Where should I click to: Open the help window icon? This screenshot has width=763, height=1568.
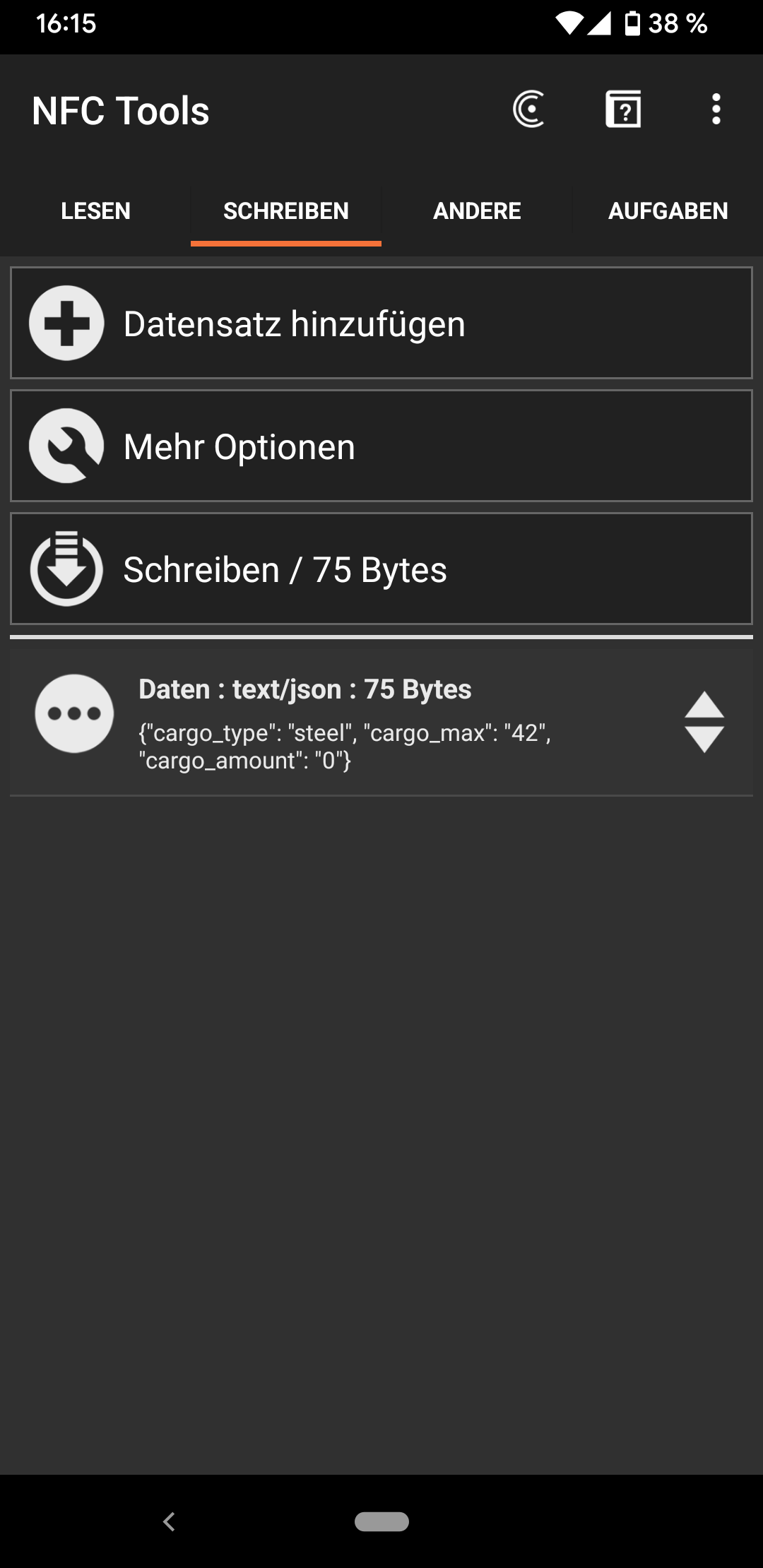tap(623, 109)
